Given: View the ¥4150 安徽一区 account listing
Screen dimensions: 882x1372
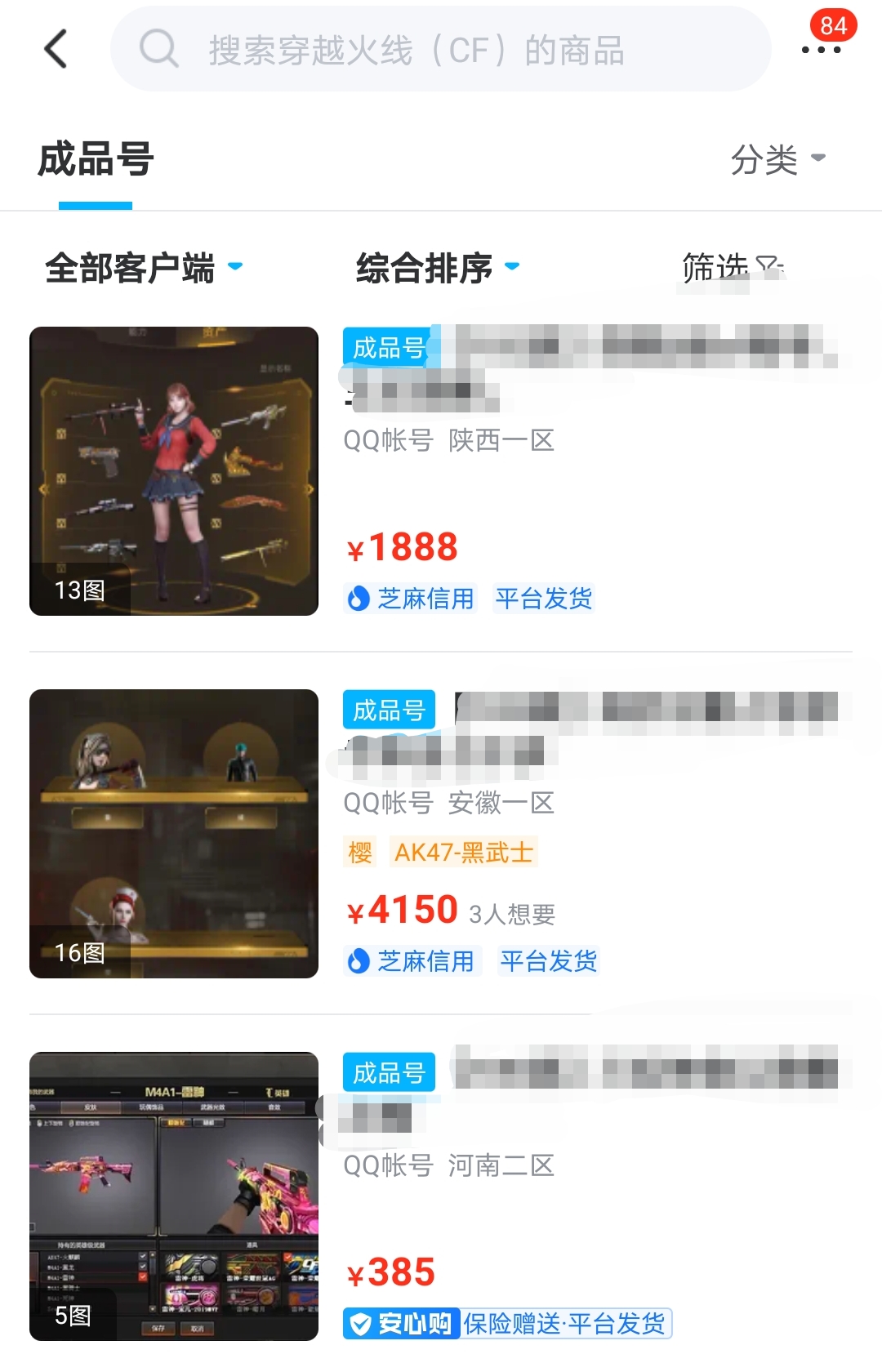Looking at the screenshot, I should pyautogui.click(x=441, y=833).
